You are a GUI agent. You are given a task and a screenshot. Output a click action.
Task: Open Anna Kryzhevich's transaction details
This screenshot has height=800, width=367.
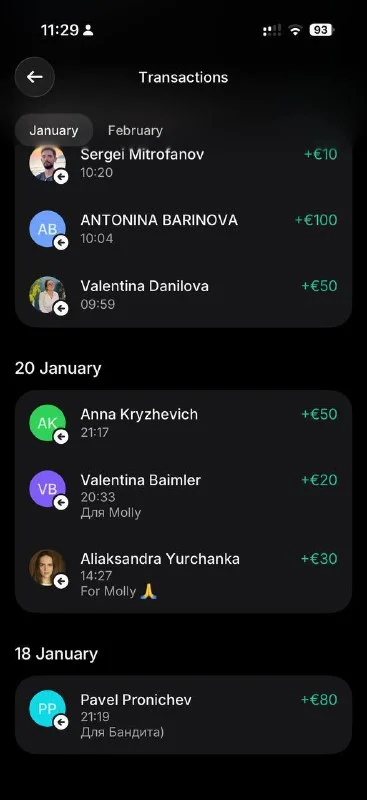pyautogui.click(x=183, y=423)
